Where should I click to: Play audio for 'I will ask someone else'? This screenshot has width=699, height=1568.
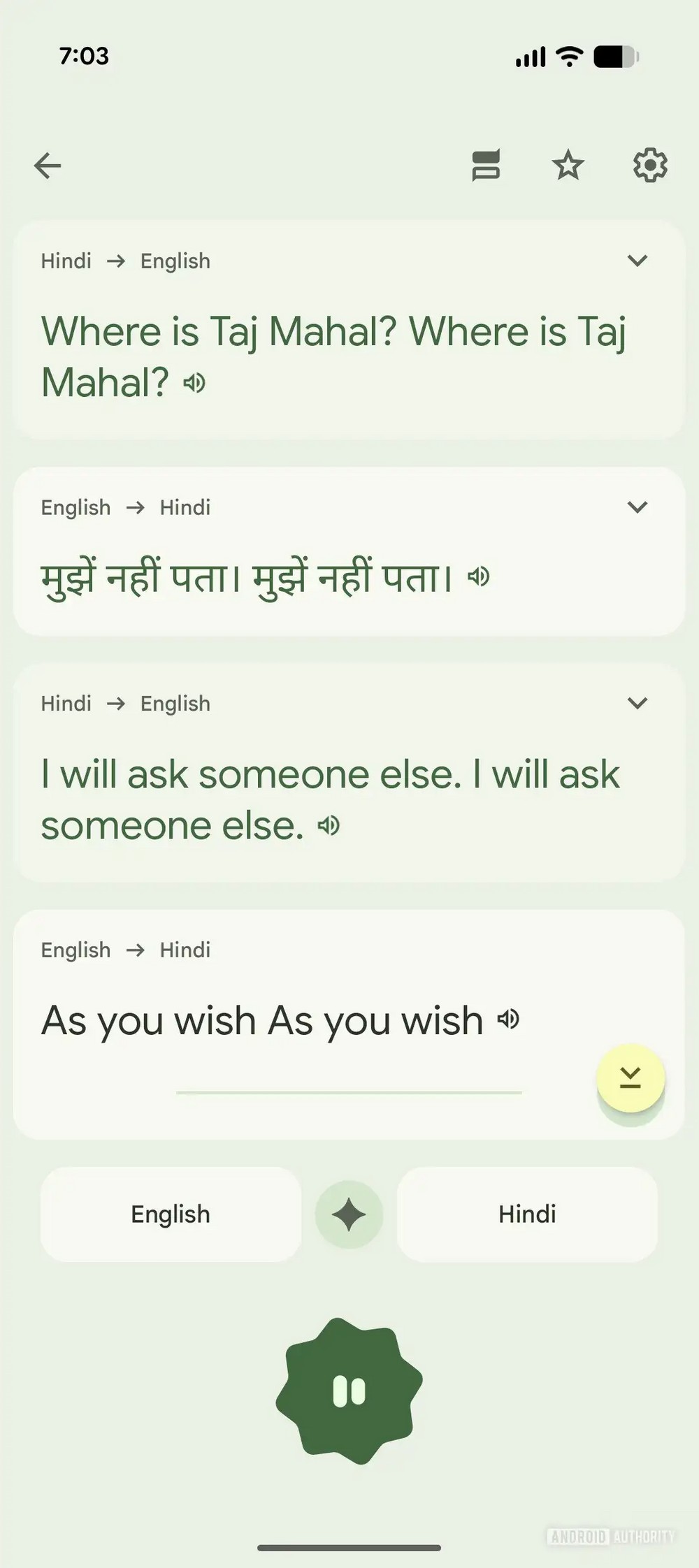coord(329,826)
